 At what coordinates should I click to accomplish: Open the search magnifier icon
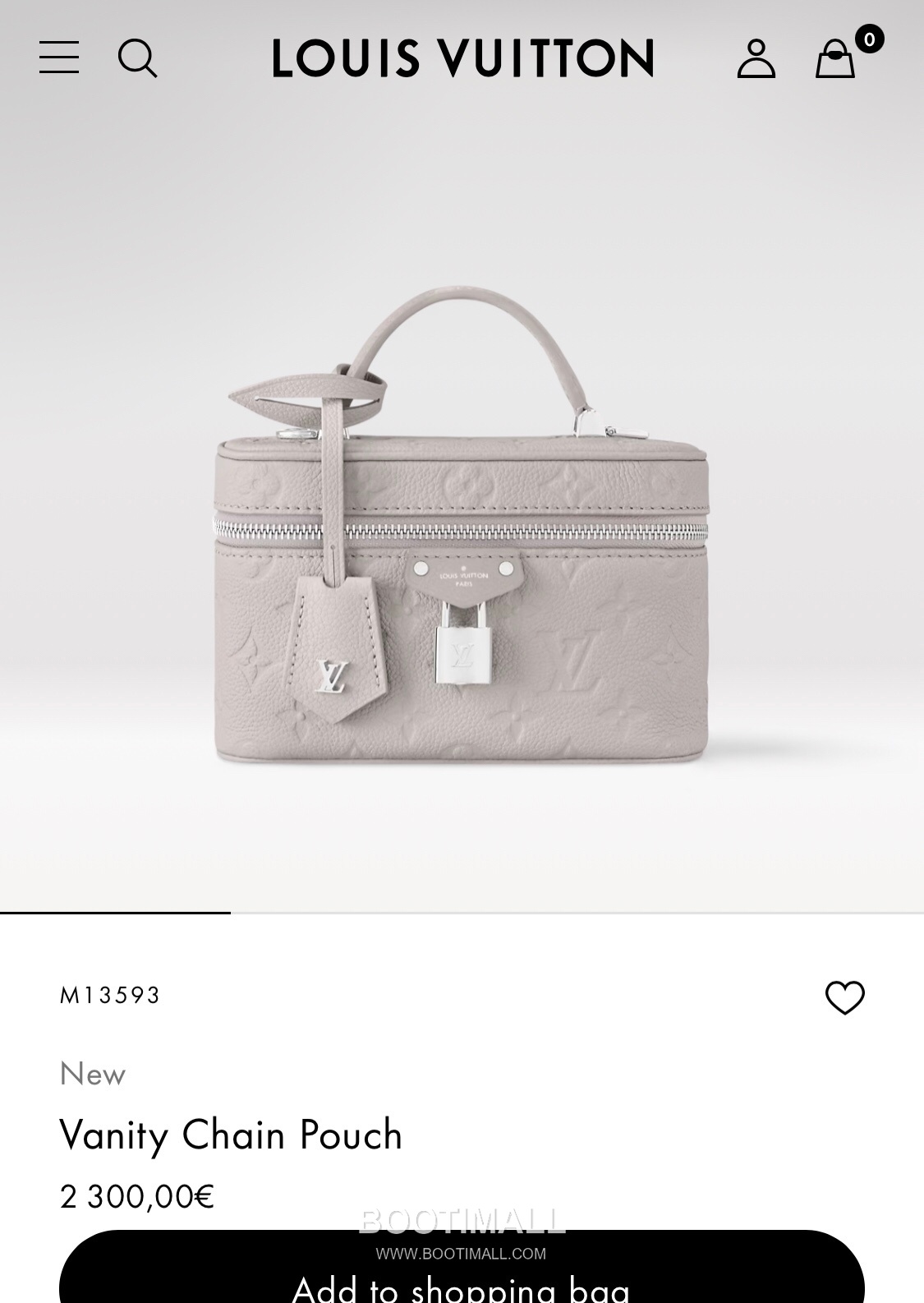138,58
